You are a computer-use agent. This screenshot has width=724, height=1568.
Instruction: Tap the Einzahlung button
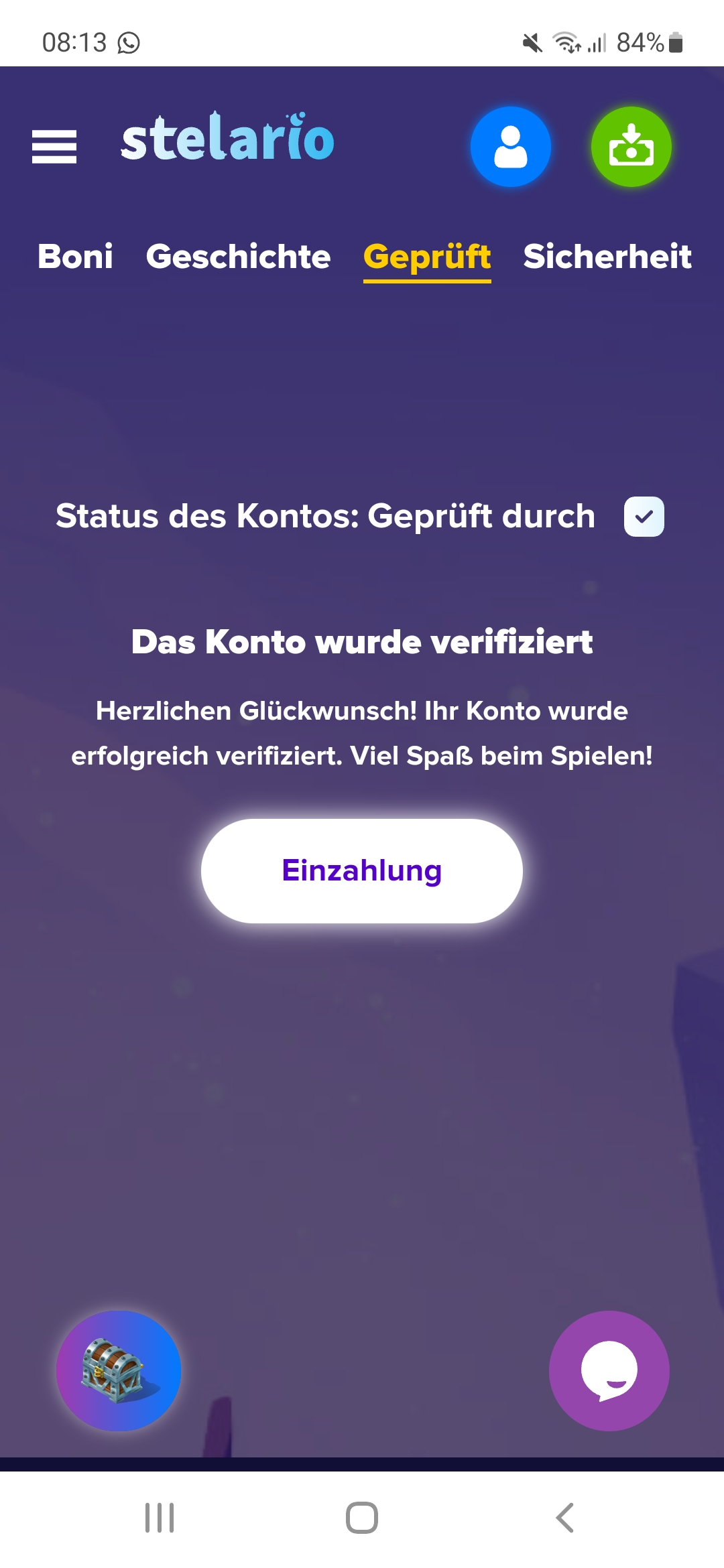(x=362, y=870)
